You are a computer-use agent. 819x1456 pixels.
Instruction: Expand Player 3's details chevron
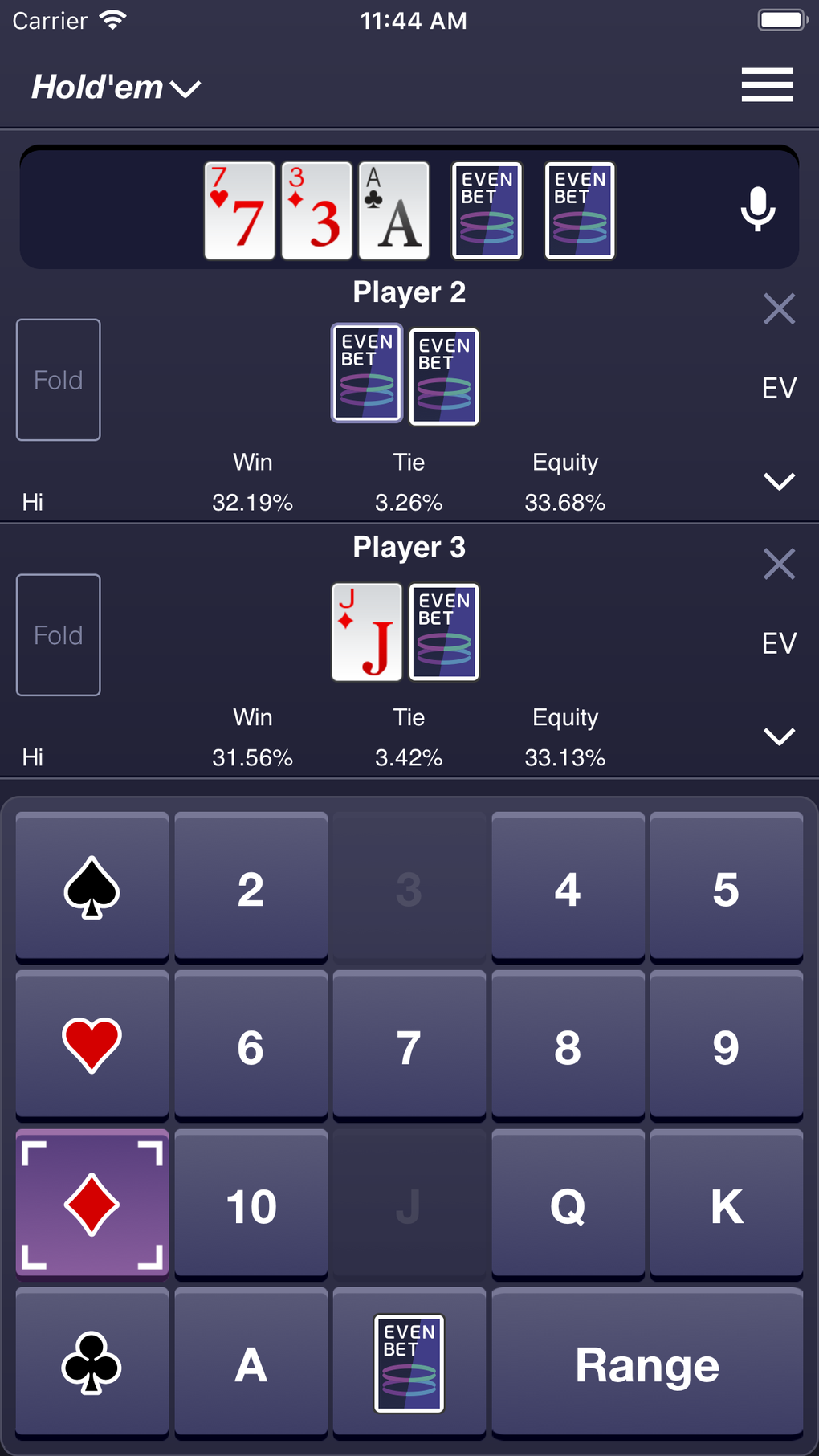779,736
